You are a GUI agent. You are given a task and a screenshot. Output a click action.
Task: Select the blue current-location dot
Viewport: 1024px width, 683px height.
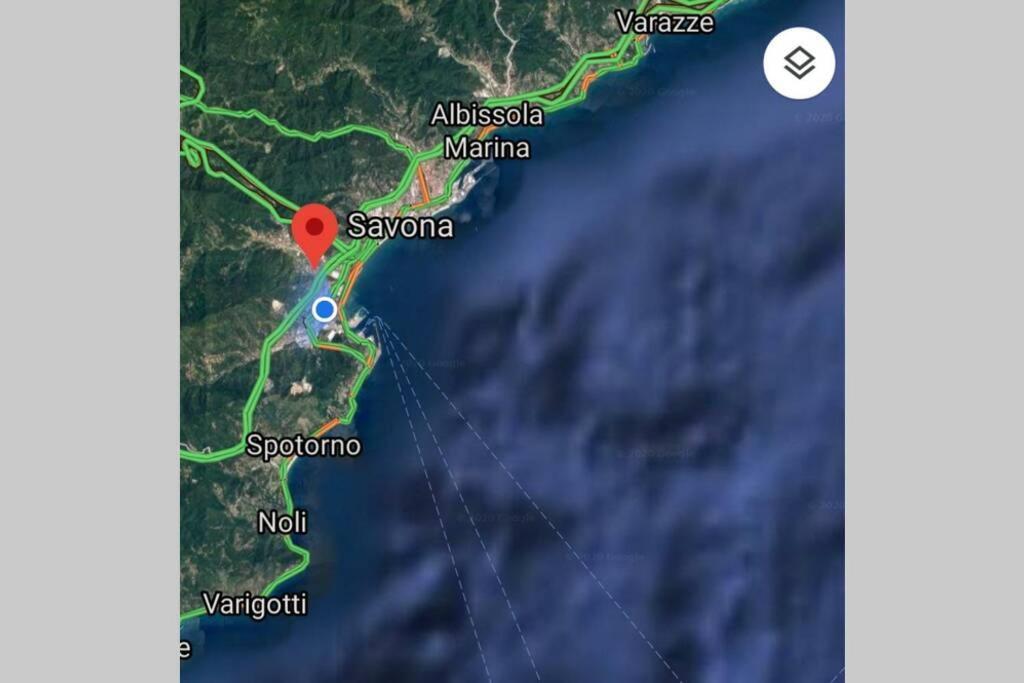click(x=324, y=309)
